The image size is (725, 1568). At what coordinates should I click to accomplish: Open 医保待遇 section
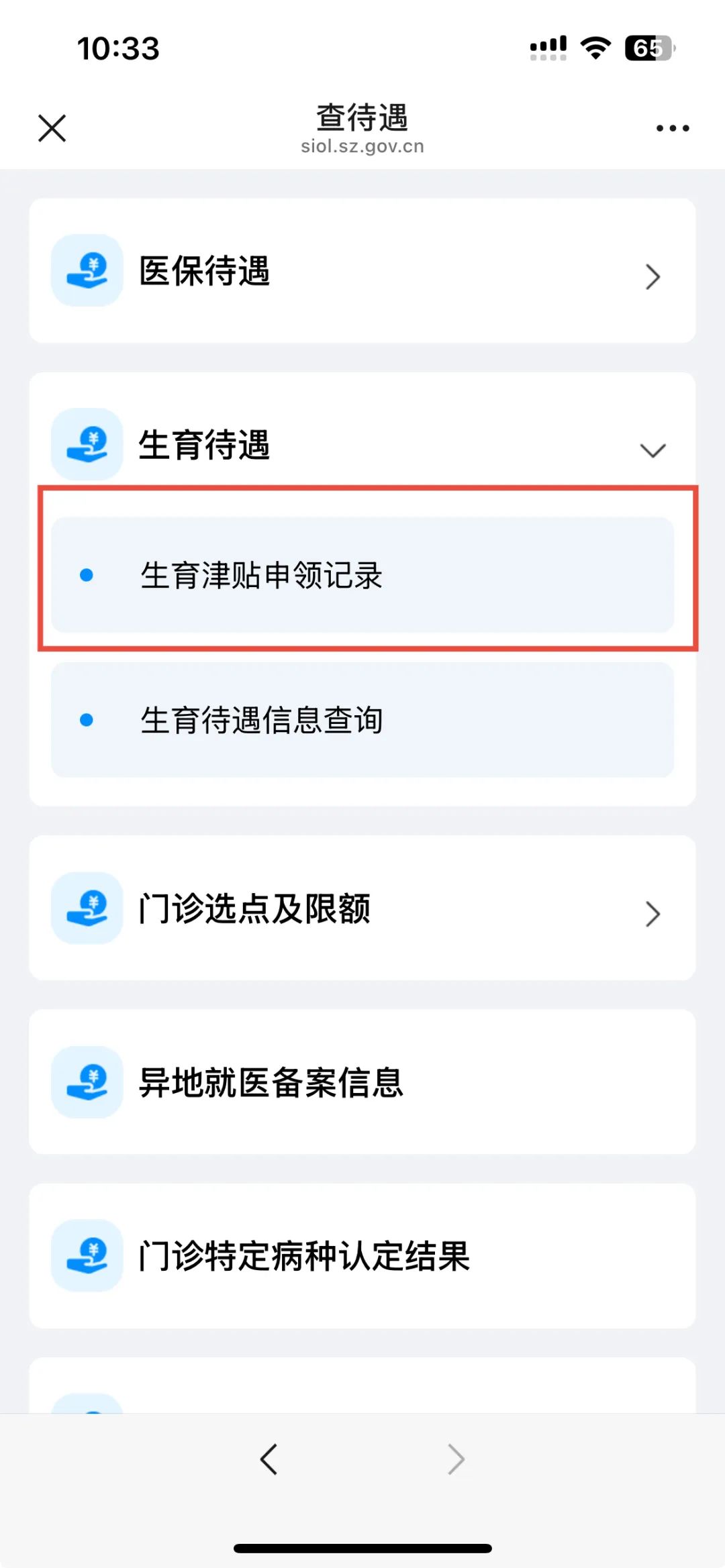362,270
